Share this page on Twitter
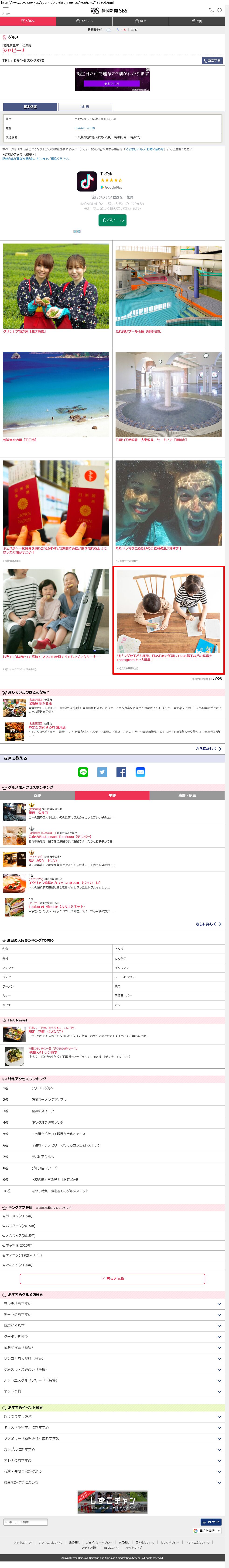Viewport: 229px width, 1568px height. pos(102,772)
